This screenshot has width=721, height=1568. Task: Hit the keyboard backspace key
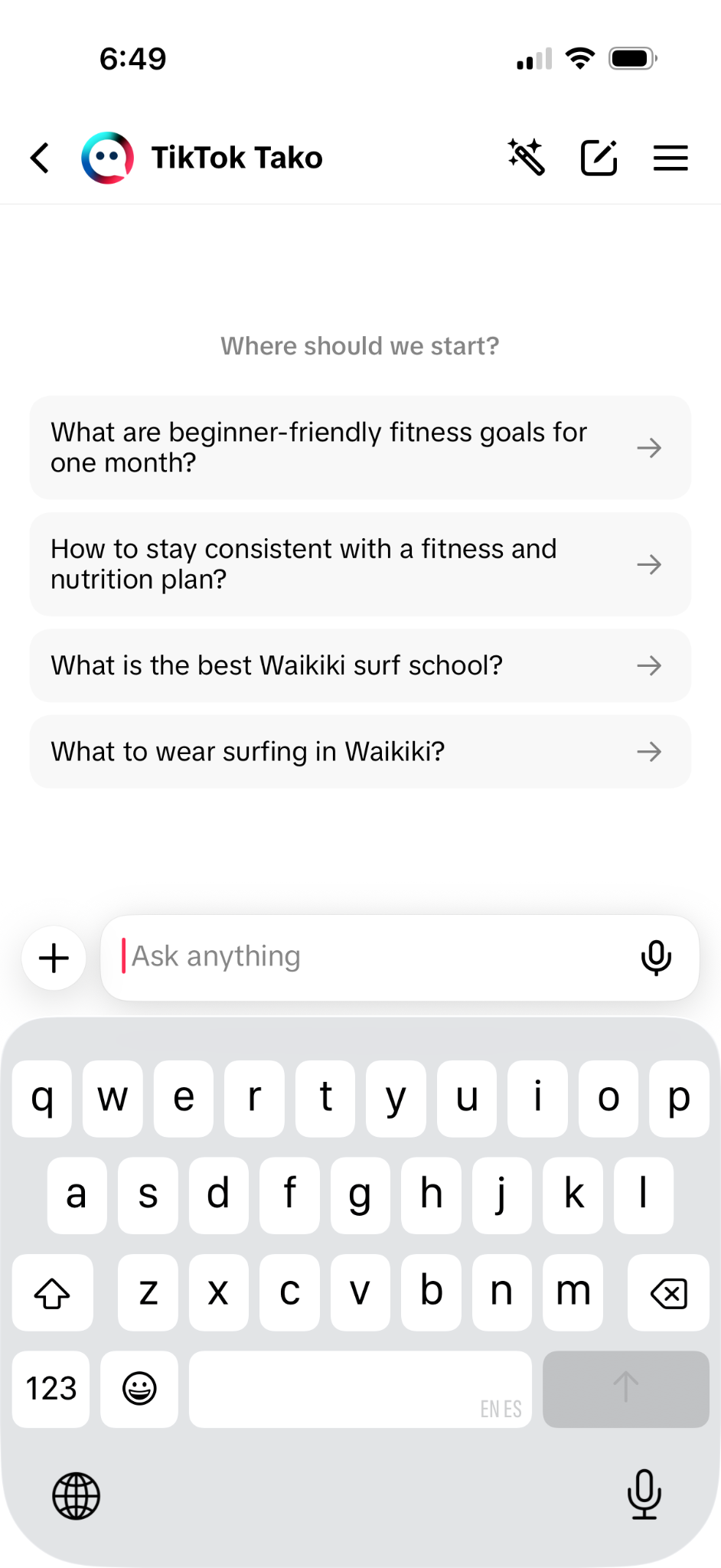668,1292
